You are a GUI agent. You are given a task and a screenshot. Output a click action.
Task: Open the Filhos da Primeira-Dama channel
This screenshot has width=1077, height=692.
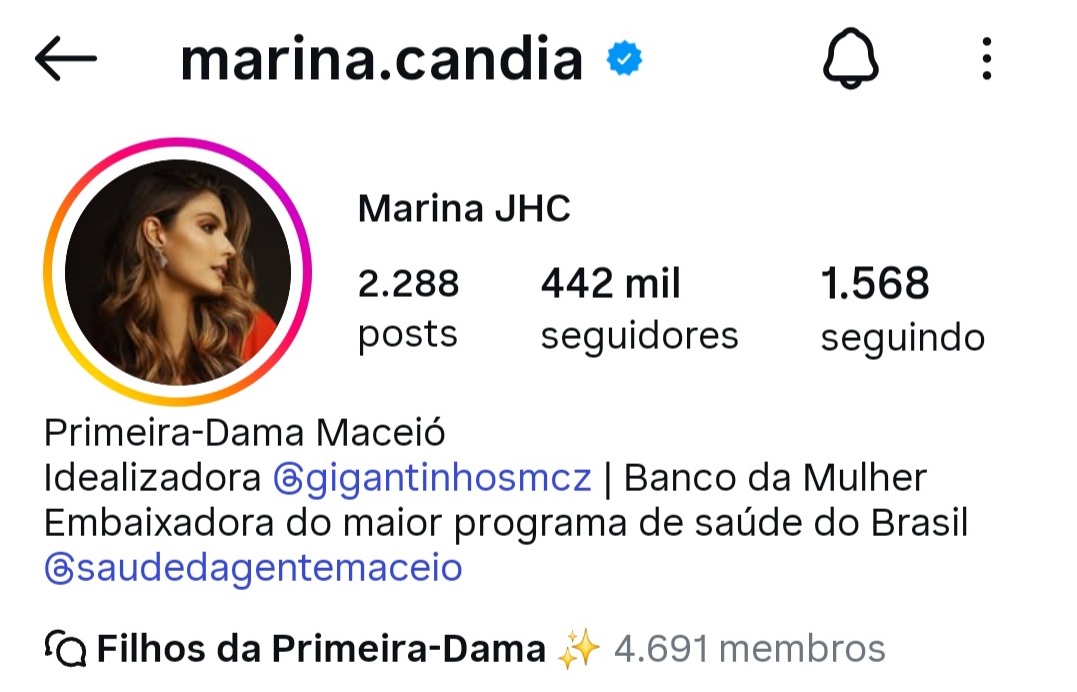[x=320, y=650]
